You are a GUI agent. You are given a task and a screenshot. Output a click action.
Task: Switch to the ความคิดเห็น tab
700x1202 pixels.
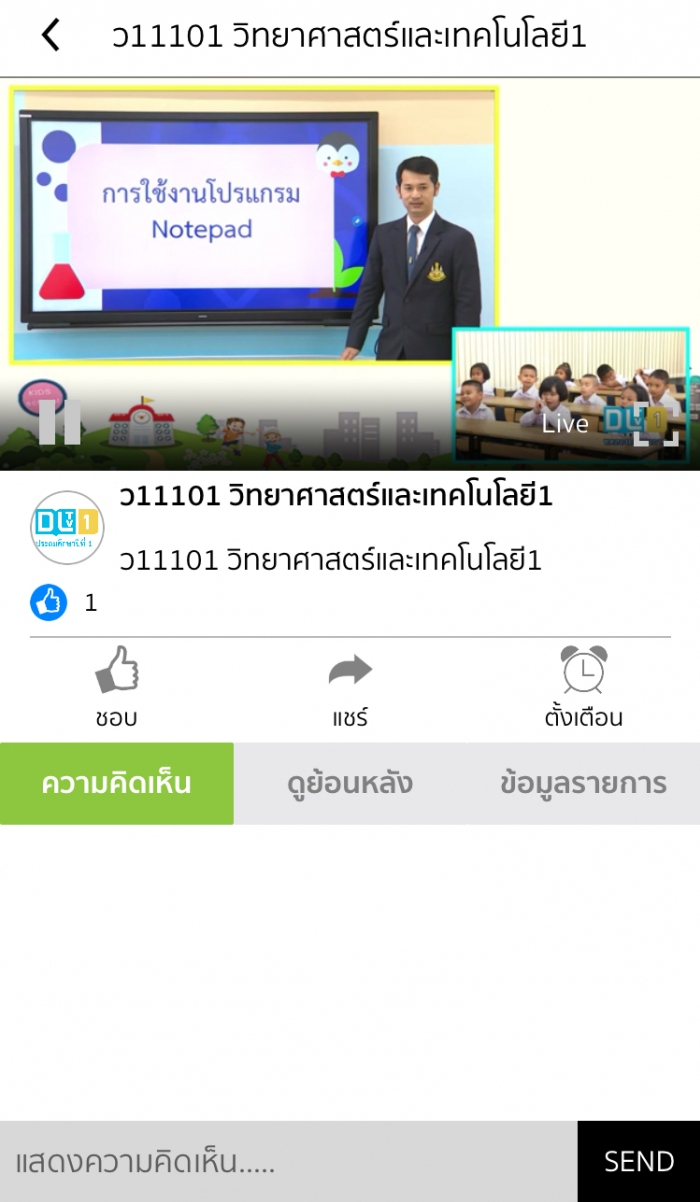tap(117, 783)
